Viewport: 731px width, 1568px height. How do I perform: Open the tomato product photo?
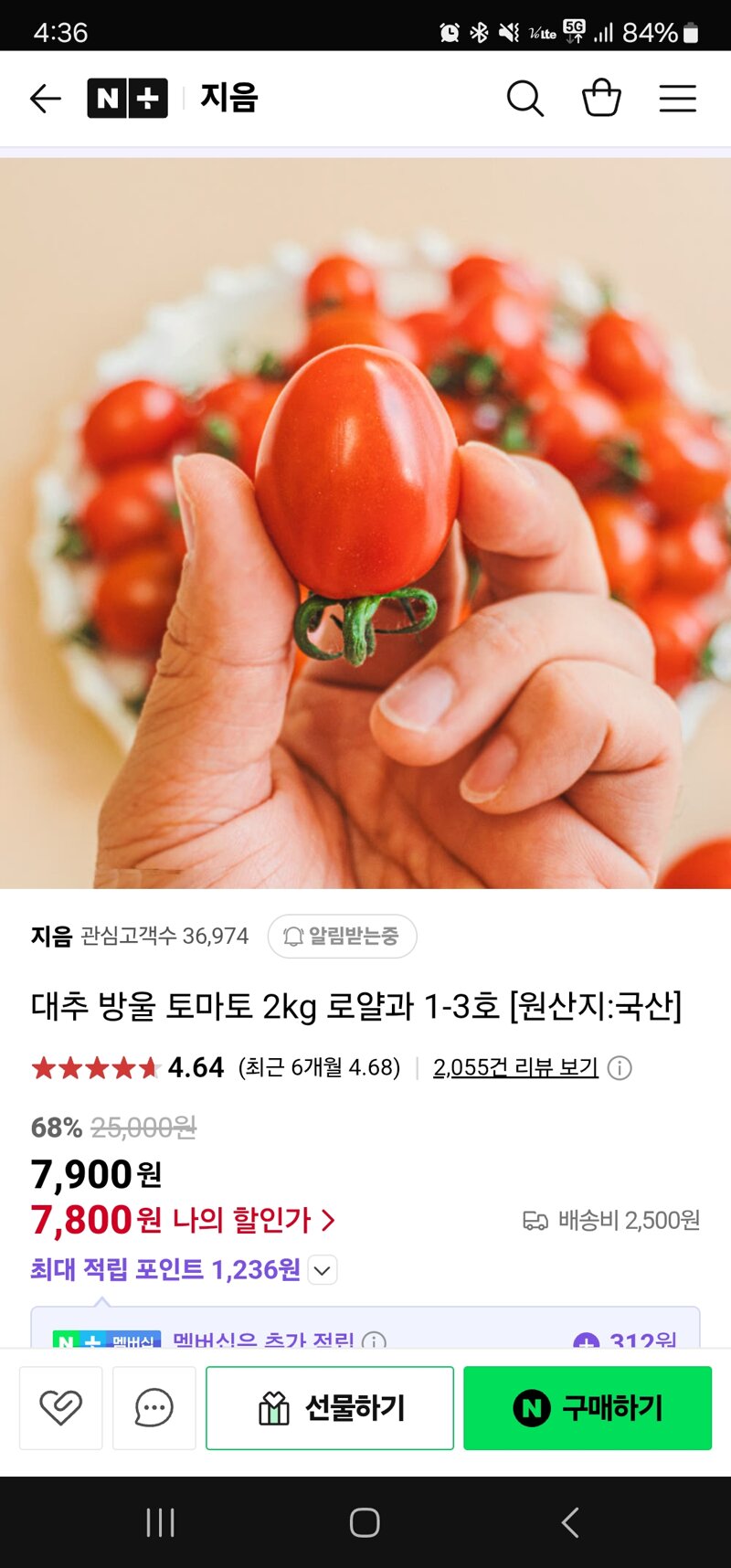(365, 523)
